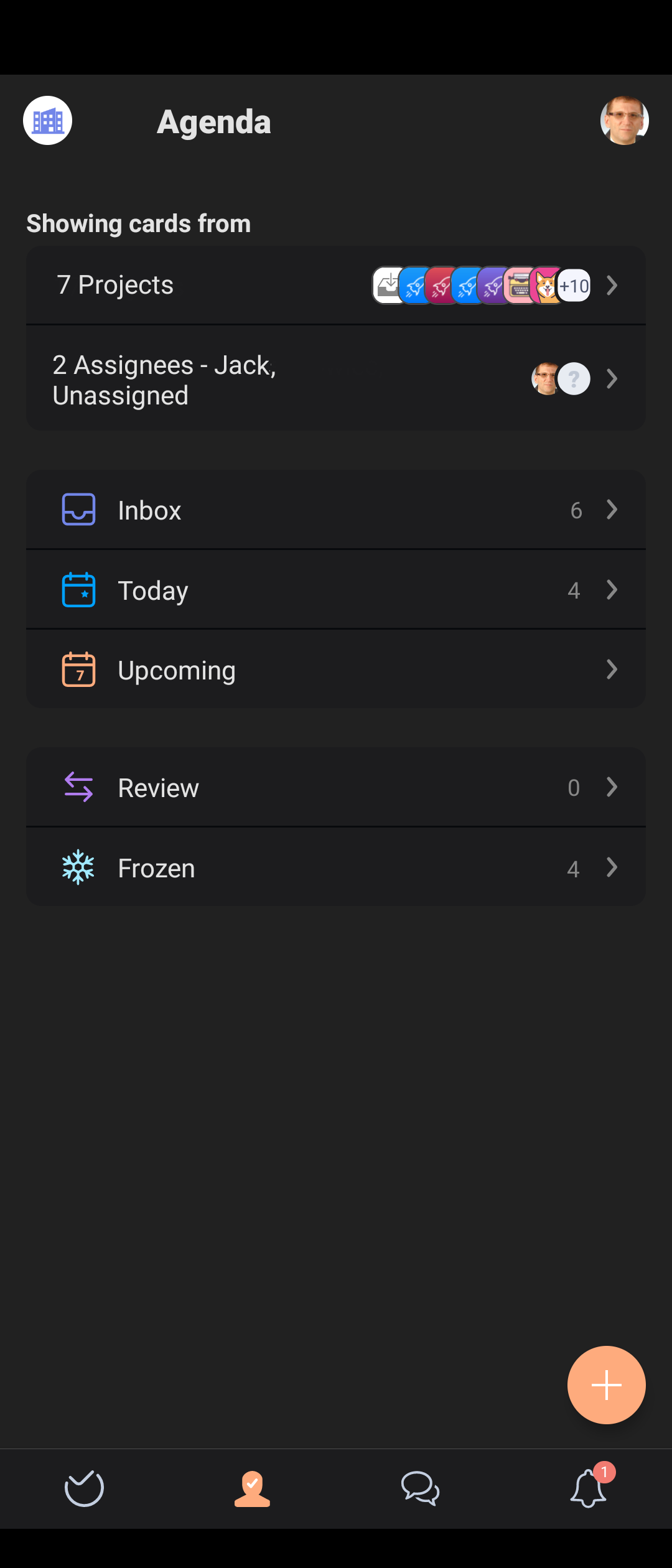Image resolution: width=672 pixels, height=1568 pixels.
Task: Go to the chat bubbles tab
Action: pyautogui.click(x=420, y=1488)
